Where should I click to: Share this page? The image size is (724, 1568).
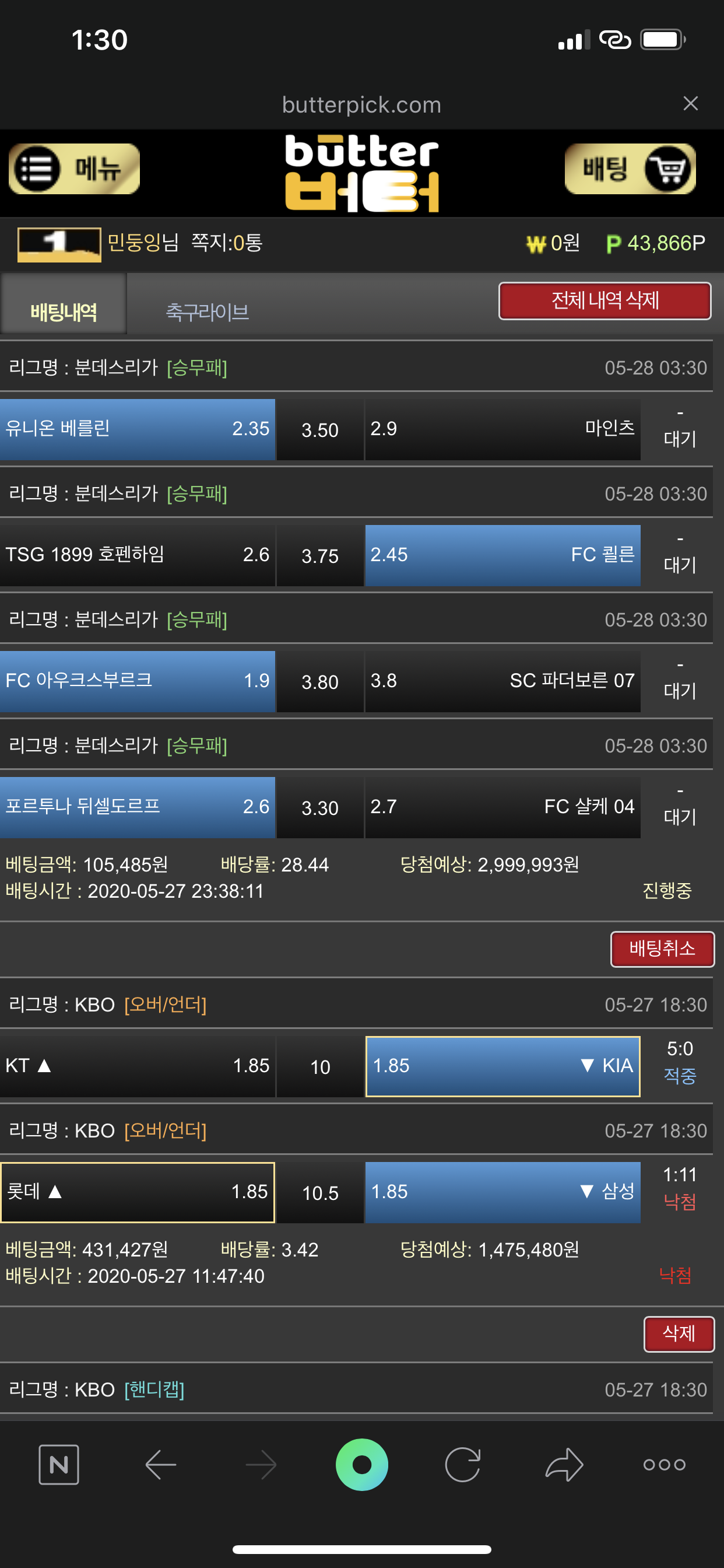(564, 1464)
